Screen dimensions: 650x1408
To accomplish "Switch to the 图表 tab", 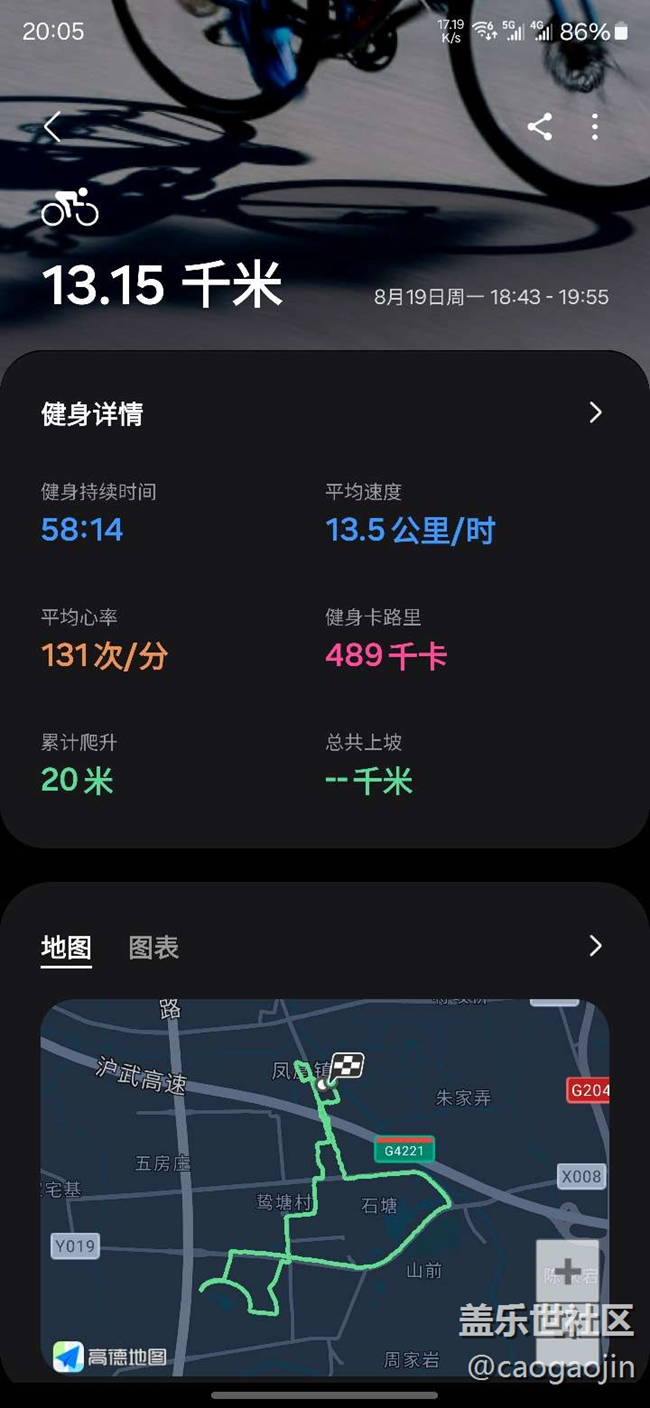I will (154, 948).
